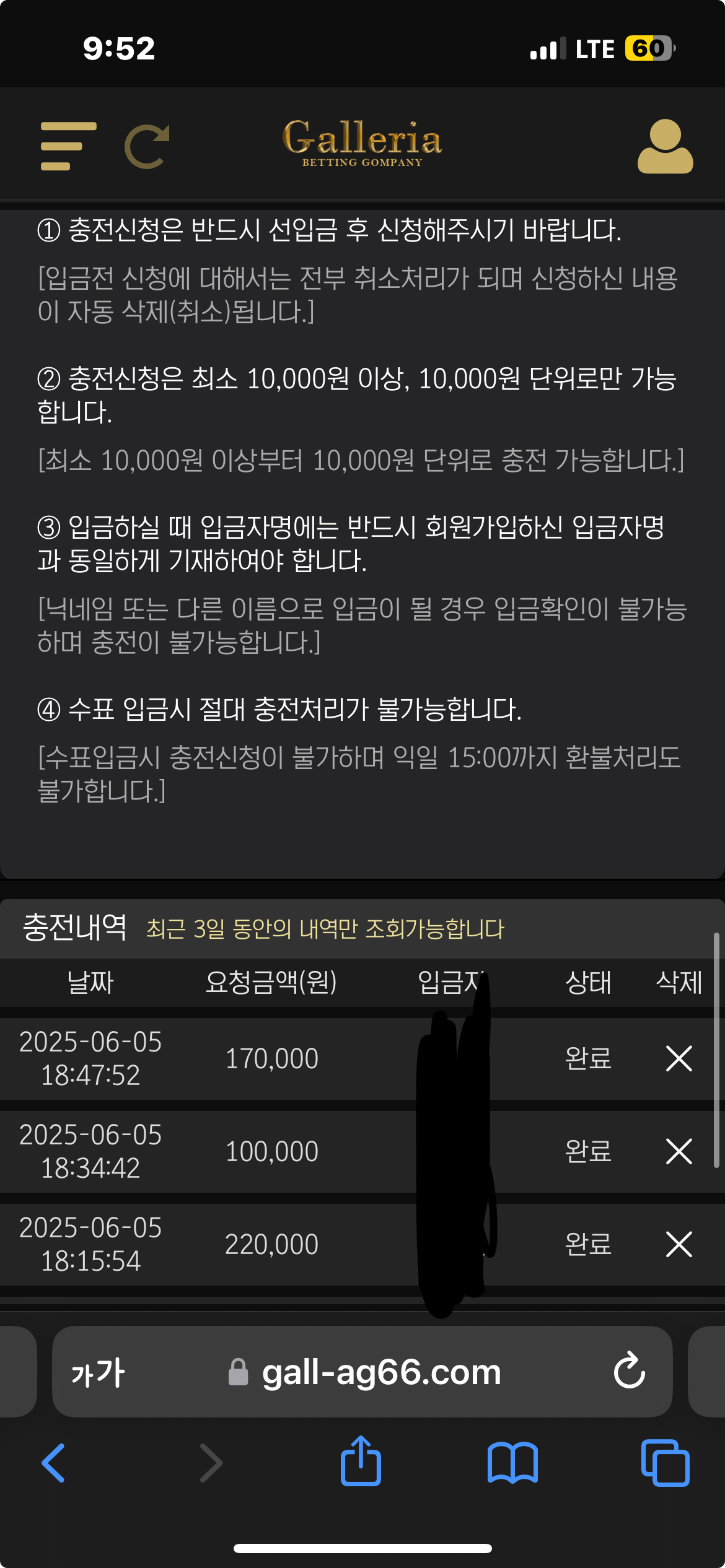The image size is (725, 1568).
Task: Delete the 100,000 charge record
Action: (x=679, y=1151)
